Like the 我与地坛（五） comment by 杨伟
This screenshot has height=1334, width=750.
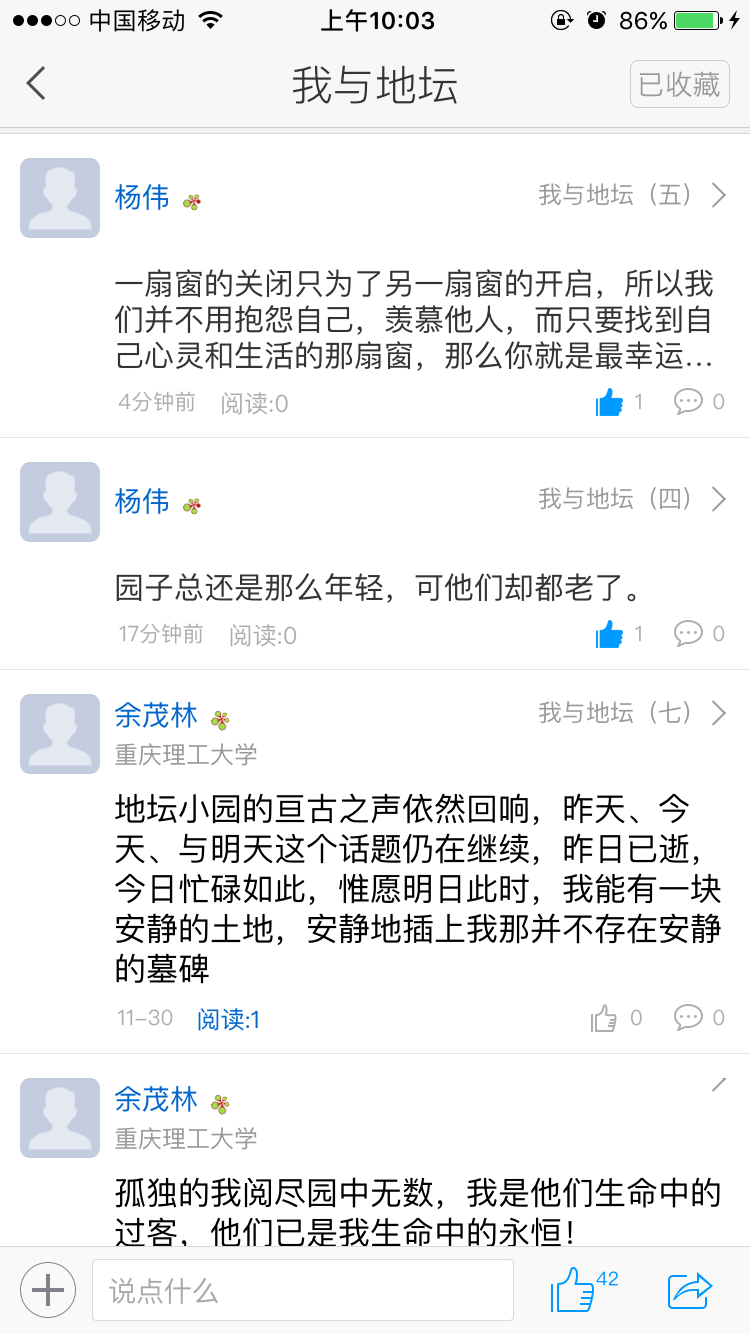[x=610, y=403]
